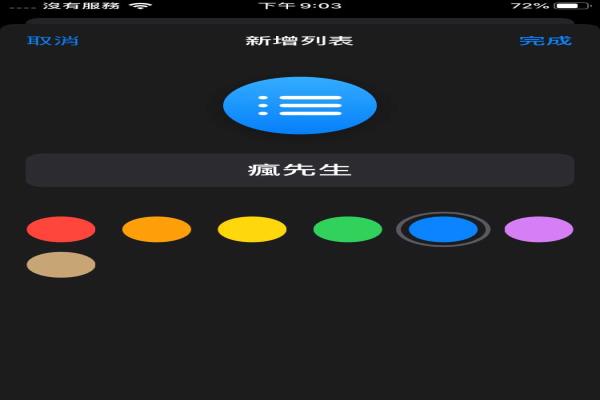Viewport: 600px width, 400px height.
Task: Select the red color swatch
Action: pos(61,229)
